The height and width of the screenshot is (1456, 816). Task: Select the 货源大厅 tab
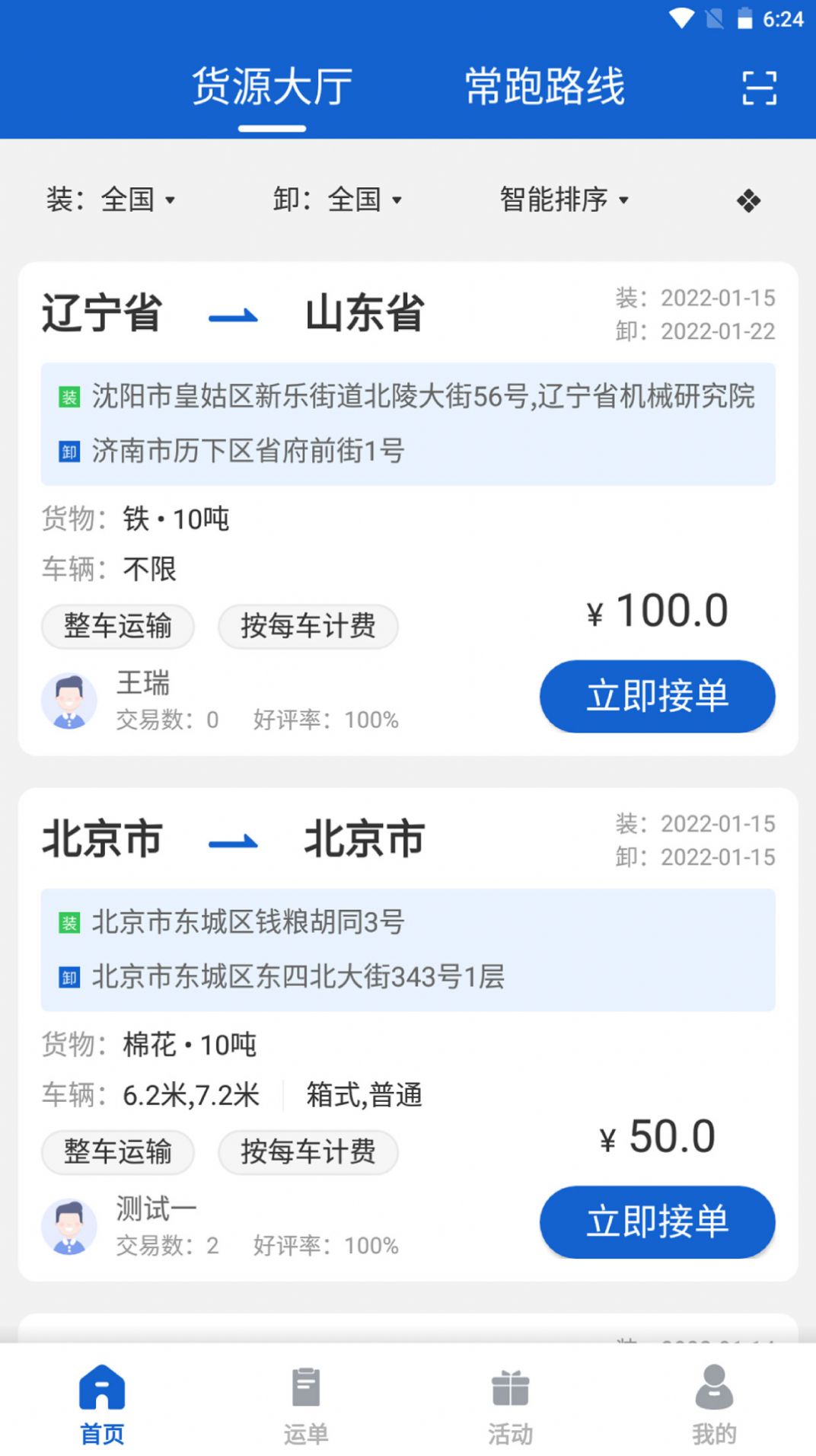[x=272, y=86]
